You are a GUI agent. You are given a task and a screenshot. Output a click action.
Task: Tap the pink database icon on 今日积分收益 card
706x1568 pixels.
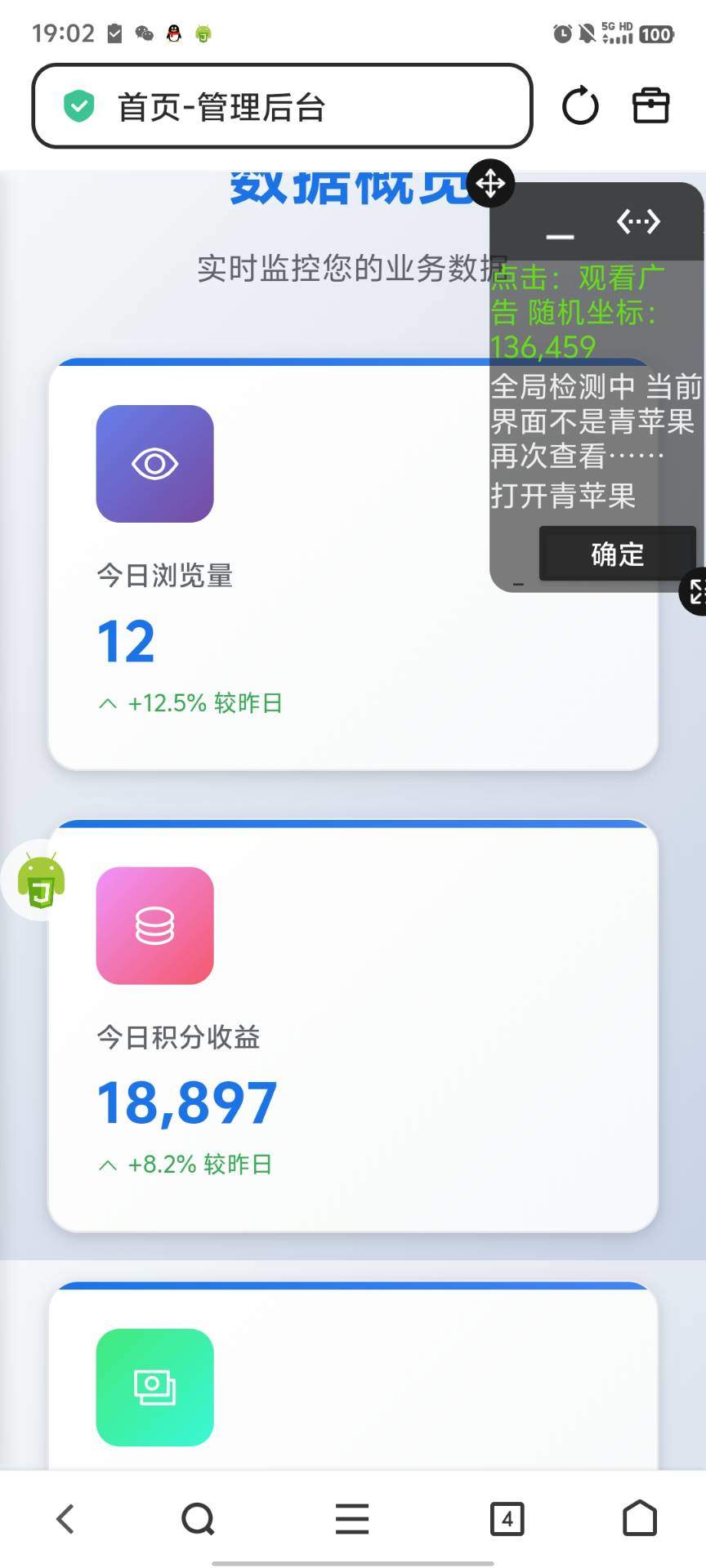(x=154, y=924)
